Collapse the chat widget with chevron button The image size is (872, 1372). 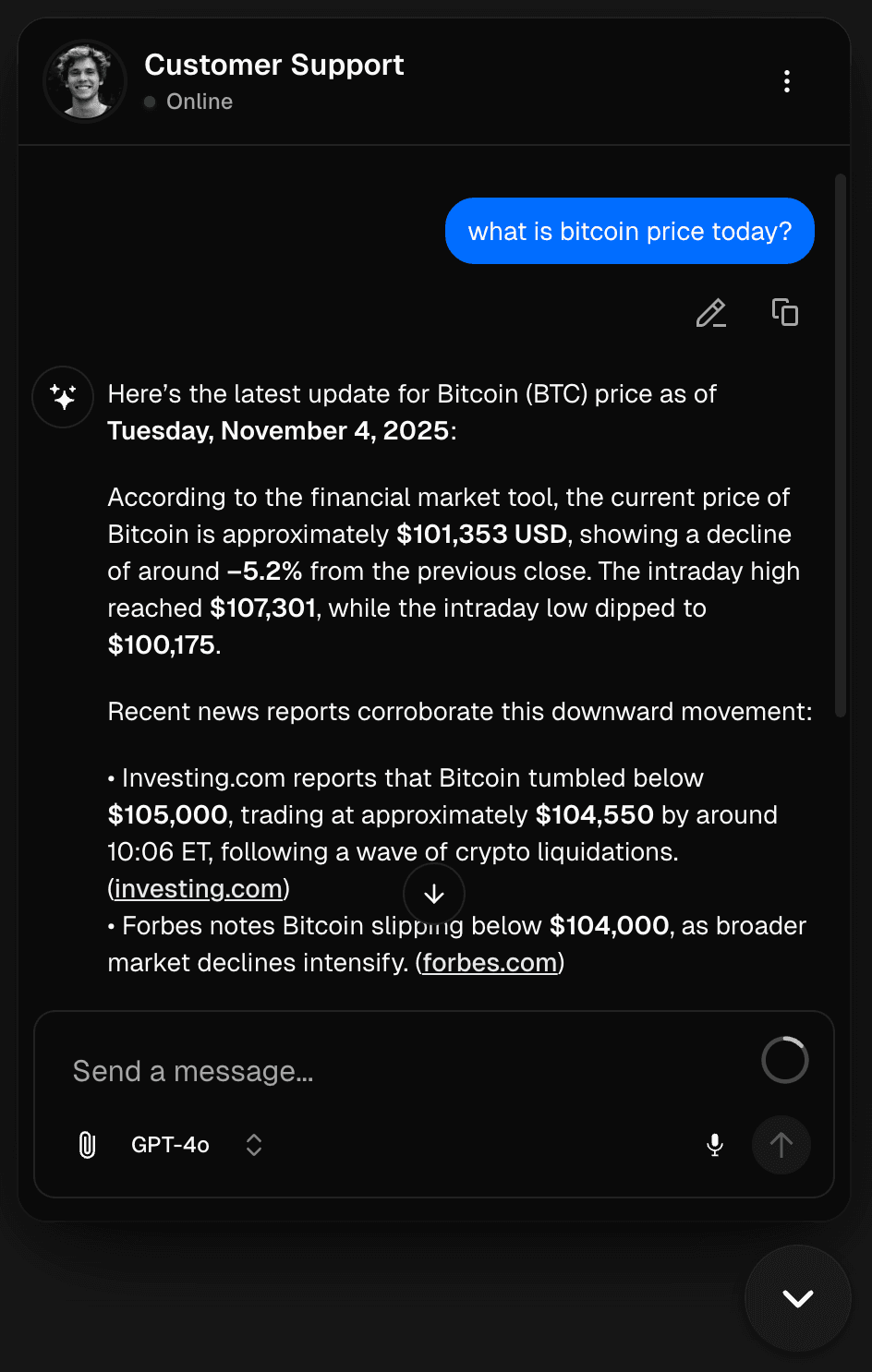(x=797, y=1298)
